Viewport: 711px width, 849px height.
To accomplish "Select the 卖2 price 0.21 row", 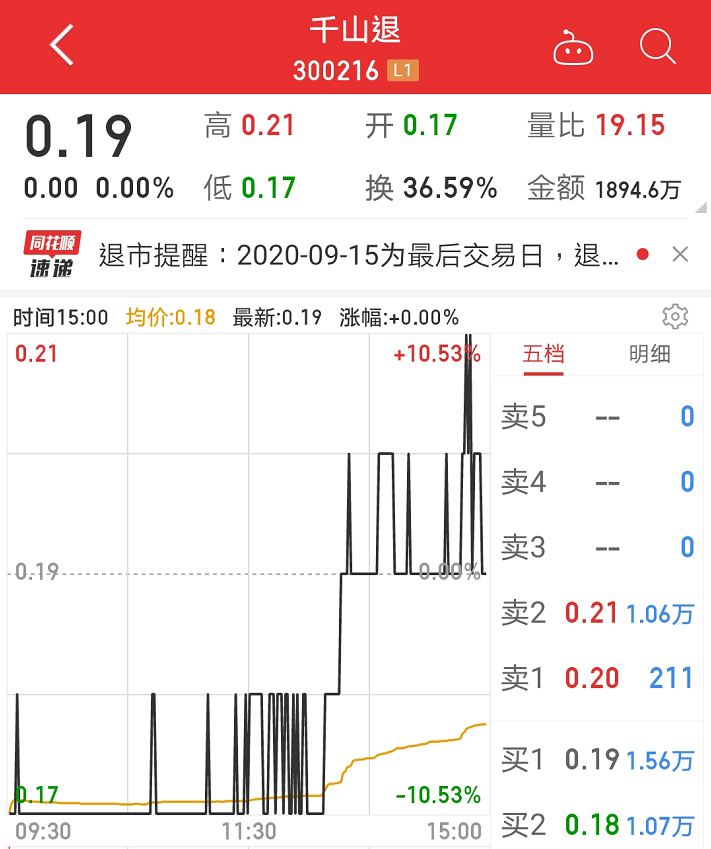I will click(x=598, y=612).
